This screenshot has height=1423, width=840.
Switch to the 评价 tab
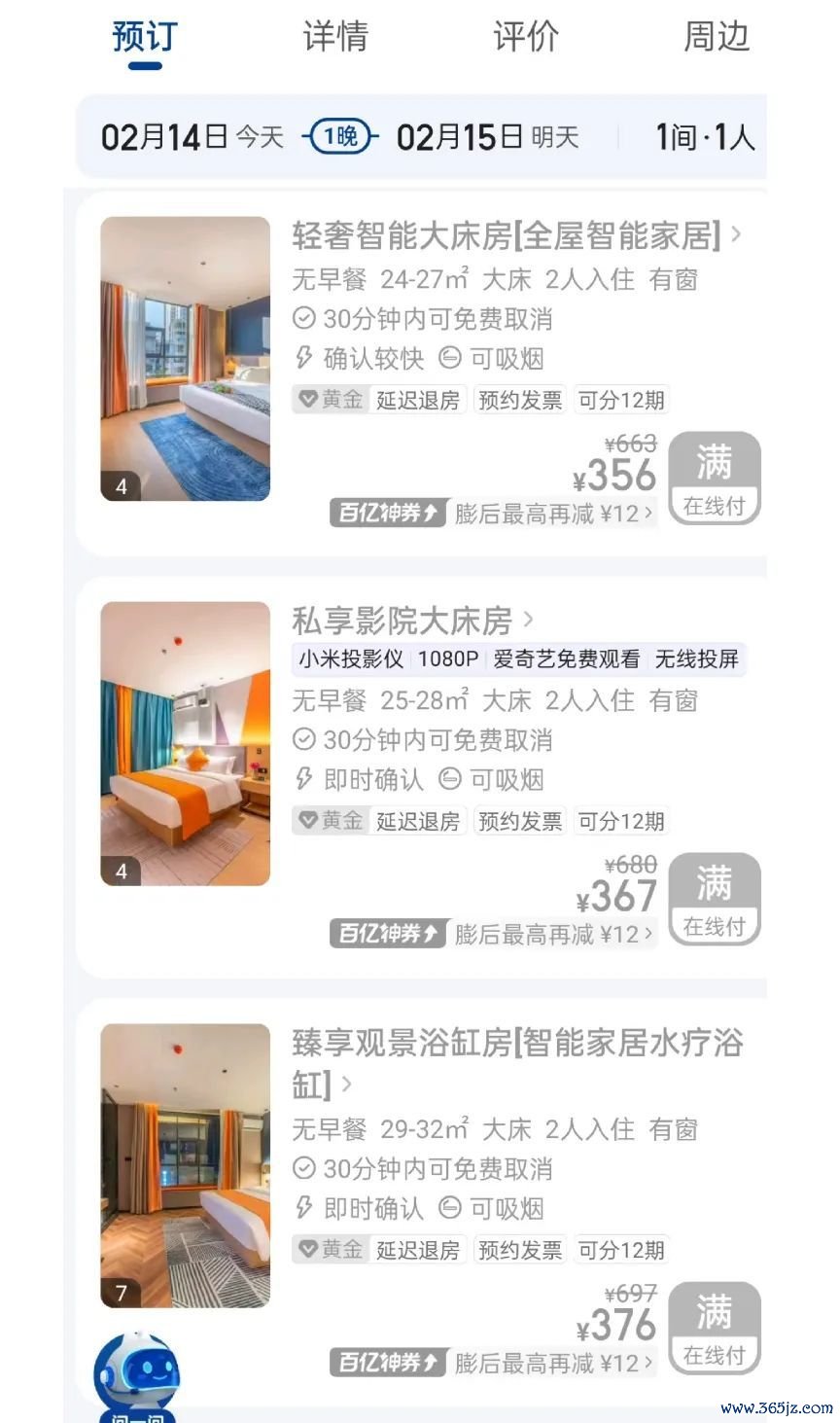tap(526, 37)
